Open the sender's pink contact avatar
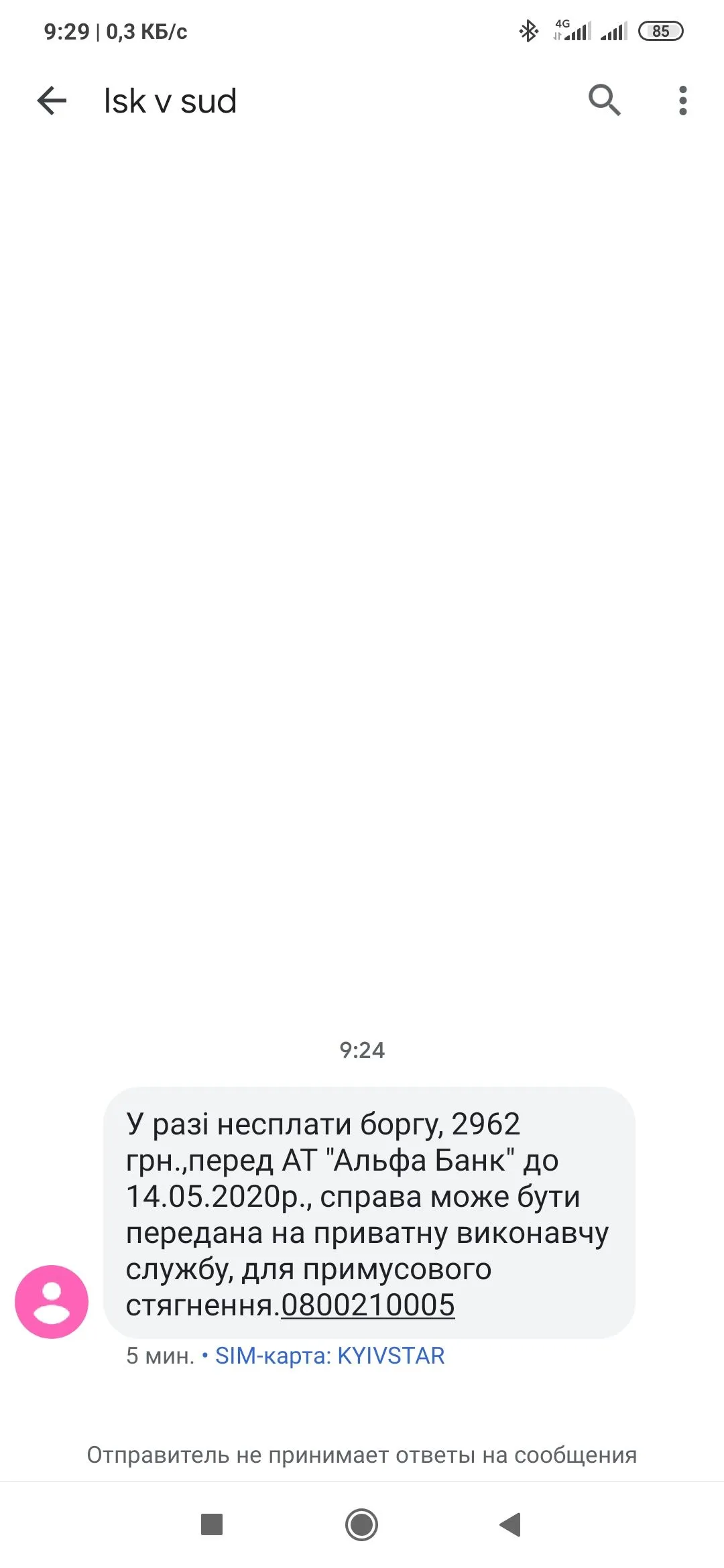 (52, 1301)
